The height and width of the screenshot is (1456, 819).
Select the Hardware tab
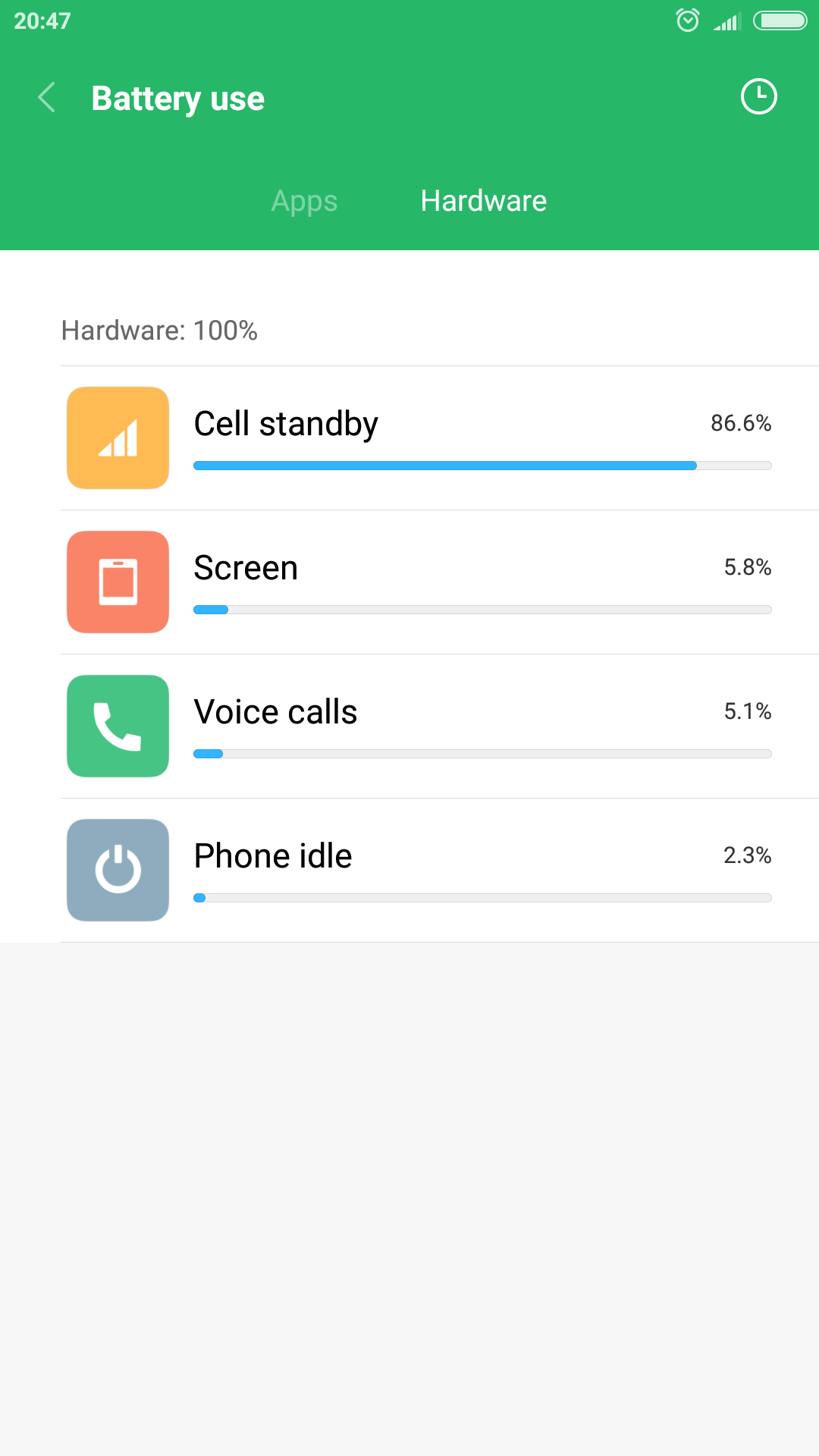point(483,201)
